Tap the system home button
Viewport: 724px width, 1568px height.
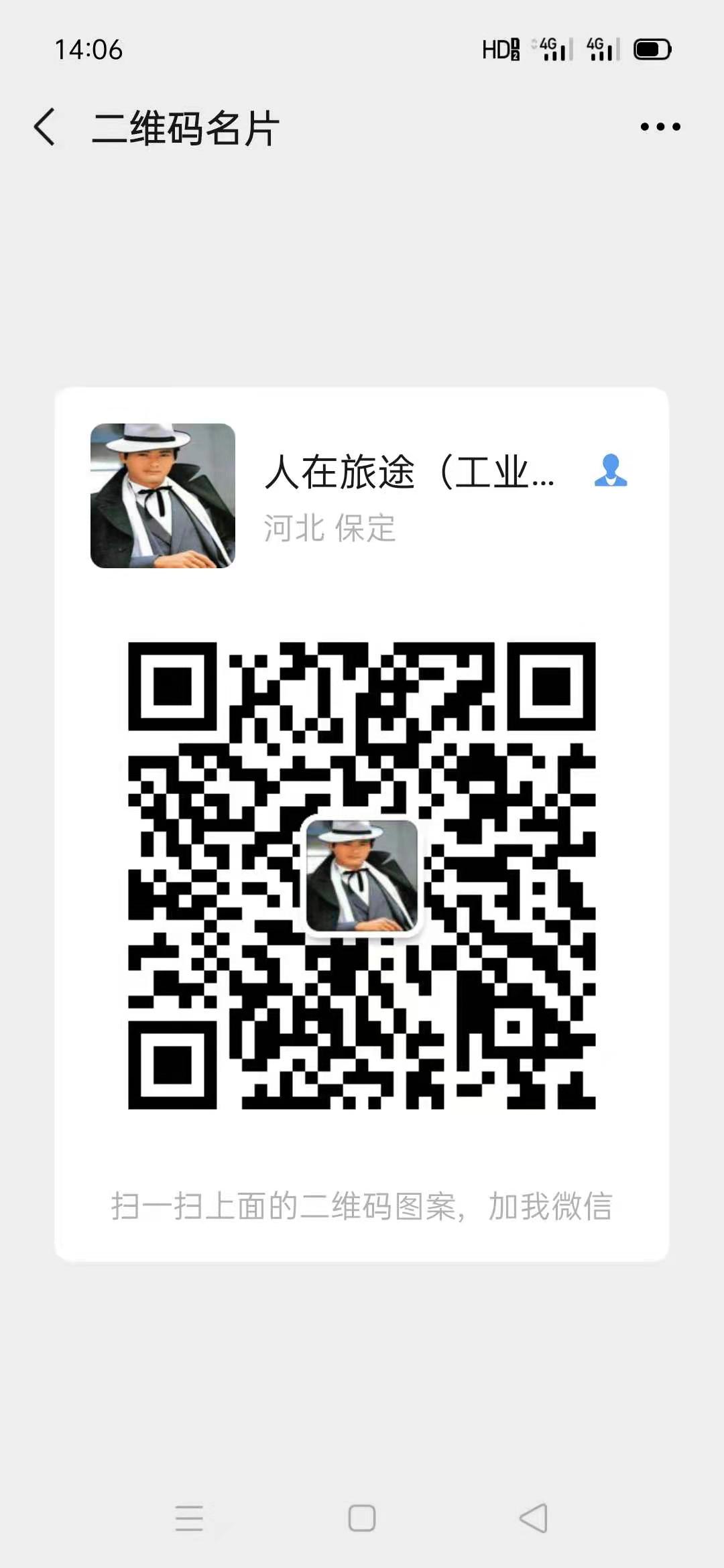362,1518
